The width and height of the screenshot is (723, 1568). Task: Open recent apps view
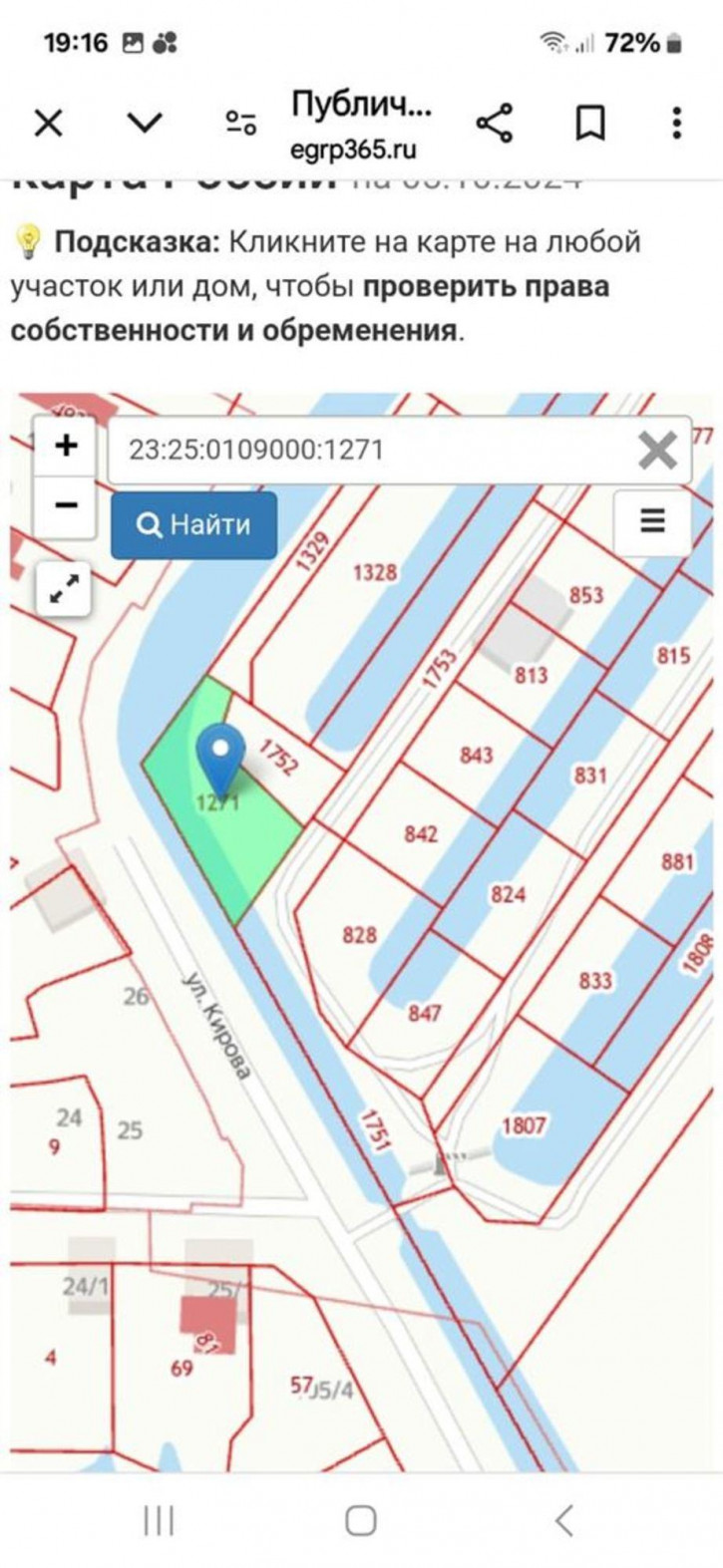159,1520
